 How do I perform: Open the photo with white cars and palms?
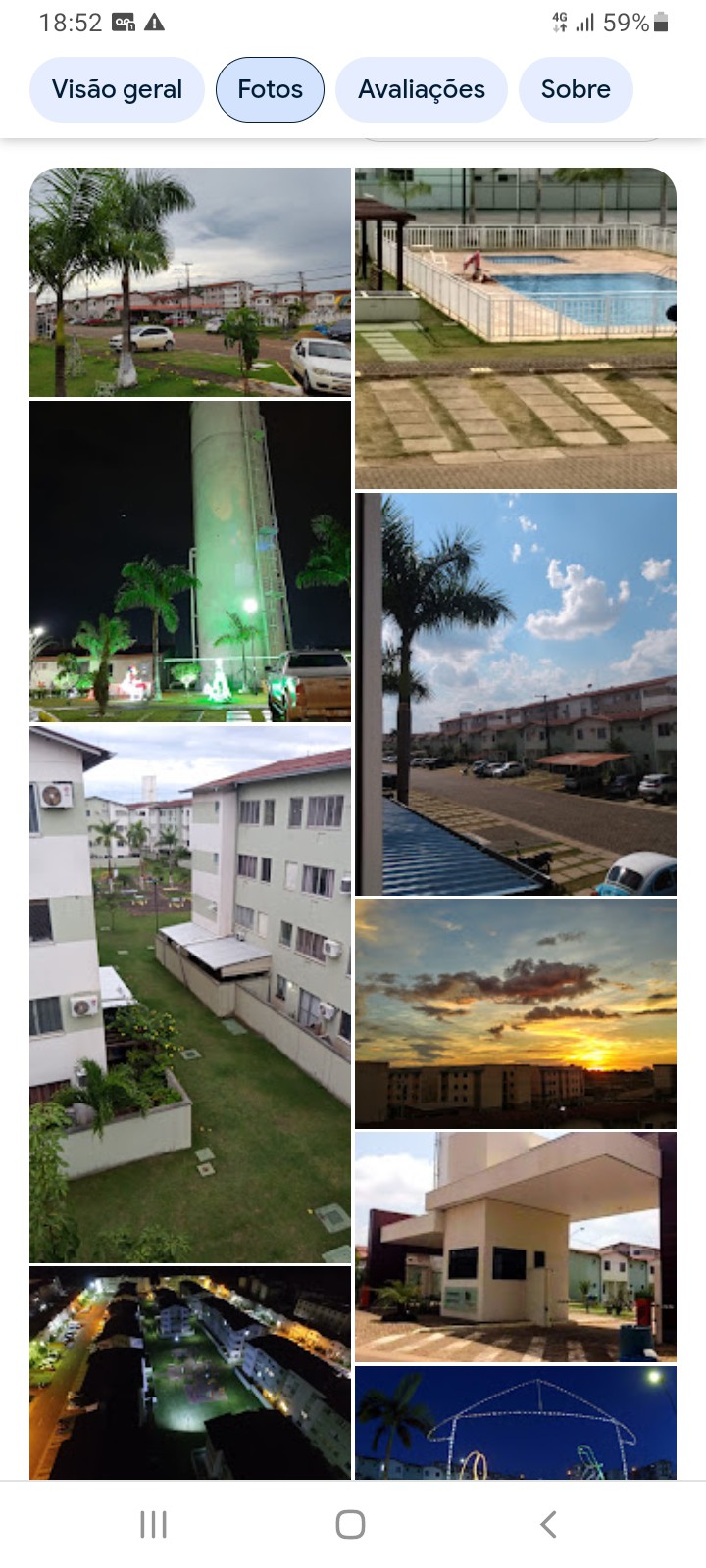click(x=190, y=282)
